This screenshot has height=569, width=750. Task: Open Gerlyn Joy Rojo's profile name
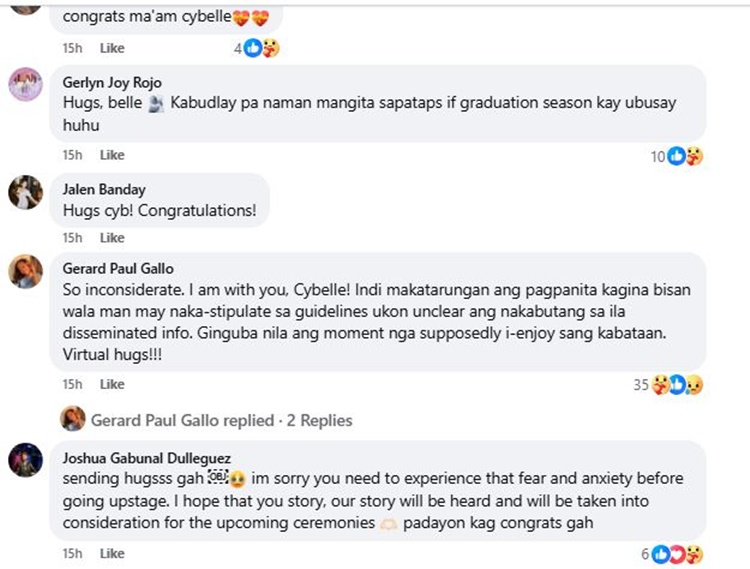coord(112,82)
